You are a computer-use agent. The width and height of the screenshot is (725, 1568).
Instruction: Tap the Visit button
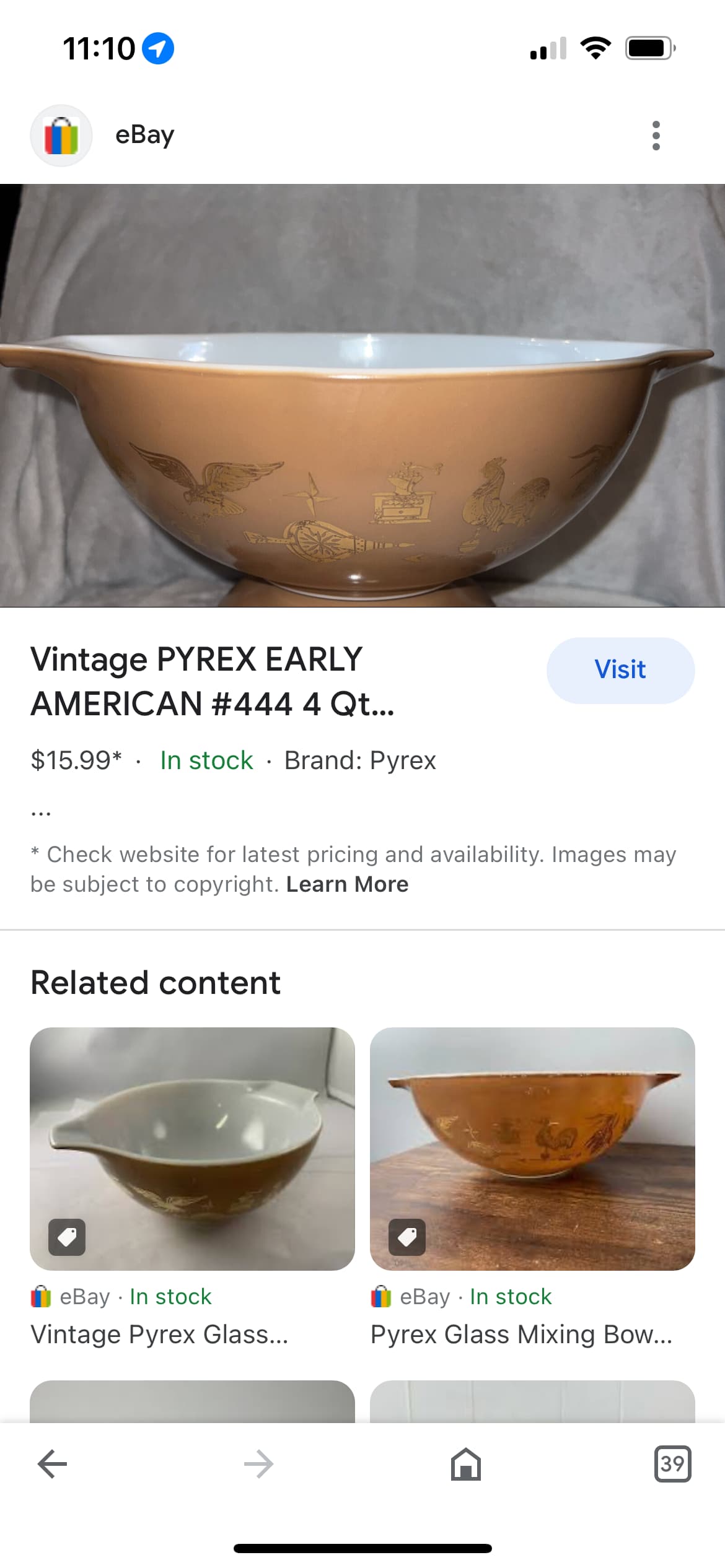(x=620, y=670)
